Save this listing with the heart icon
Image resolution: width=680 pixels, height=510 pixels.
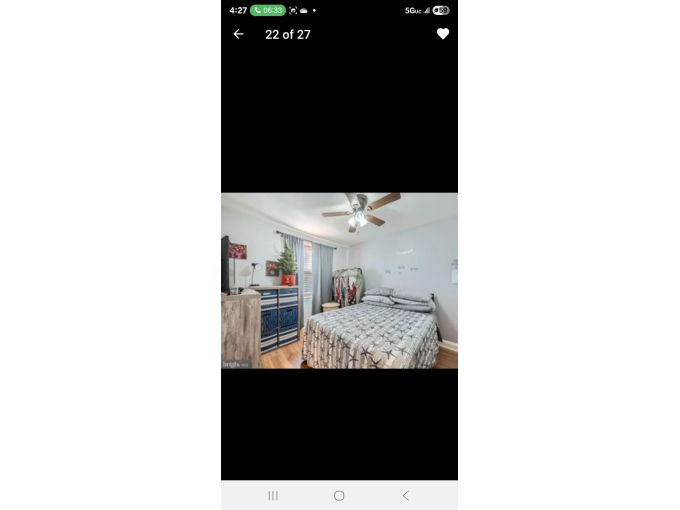(x=443, y=34)
